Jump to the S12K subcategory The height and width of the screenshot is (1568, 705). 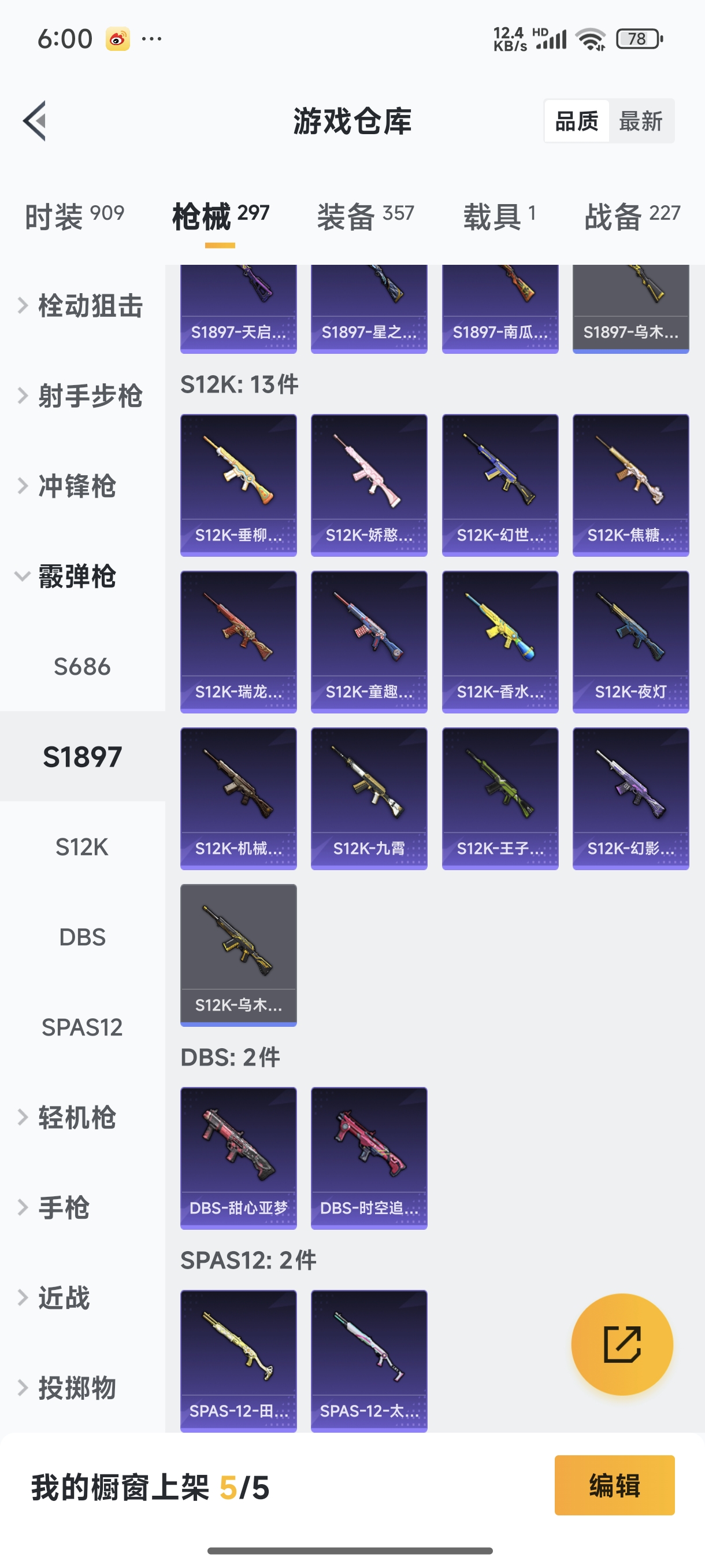click(82, 846)
